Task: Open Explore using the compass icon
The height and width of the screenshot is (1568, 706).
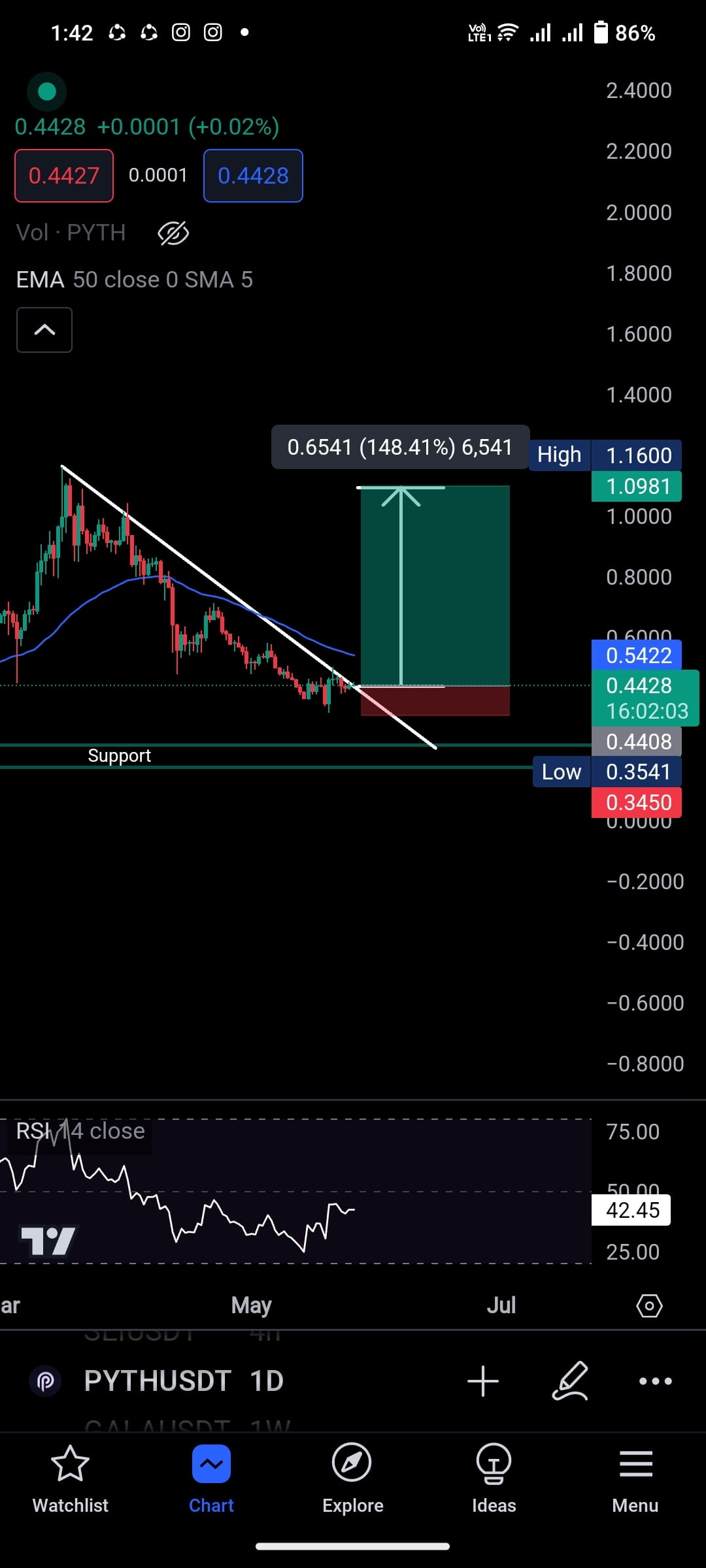Action: (352, 1481)
